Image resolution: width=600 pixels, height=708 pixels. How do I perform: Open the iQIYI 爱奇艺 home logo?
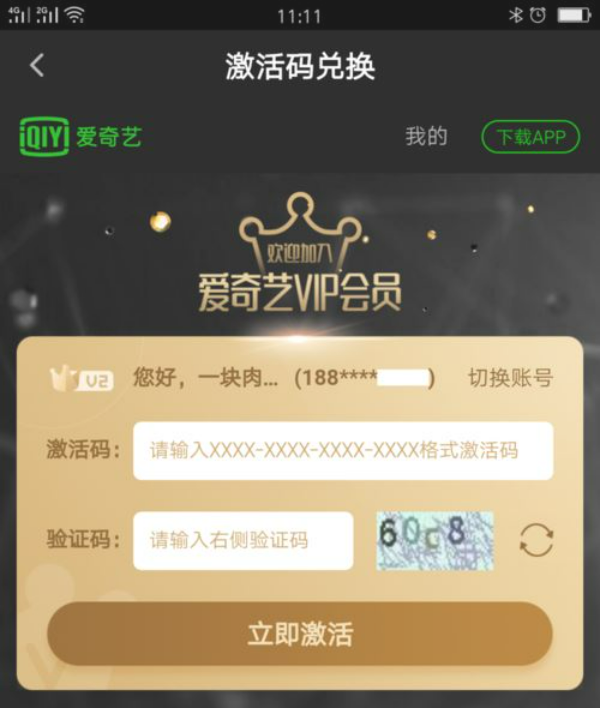(82, 137)
